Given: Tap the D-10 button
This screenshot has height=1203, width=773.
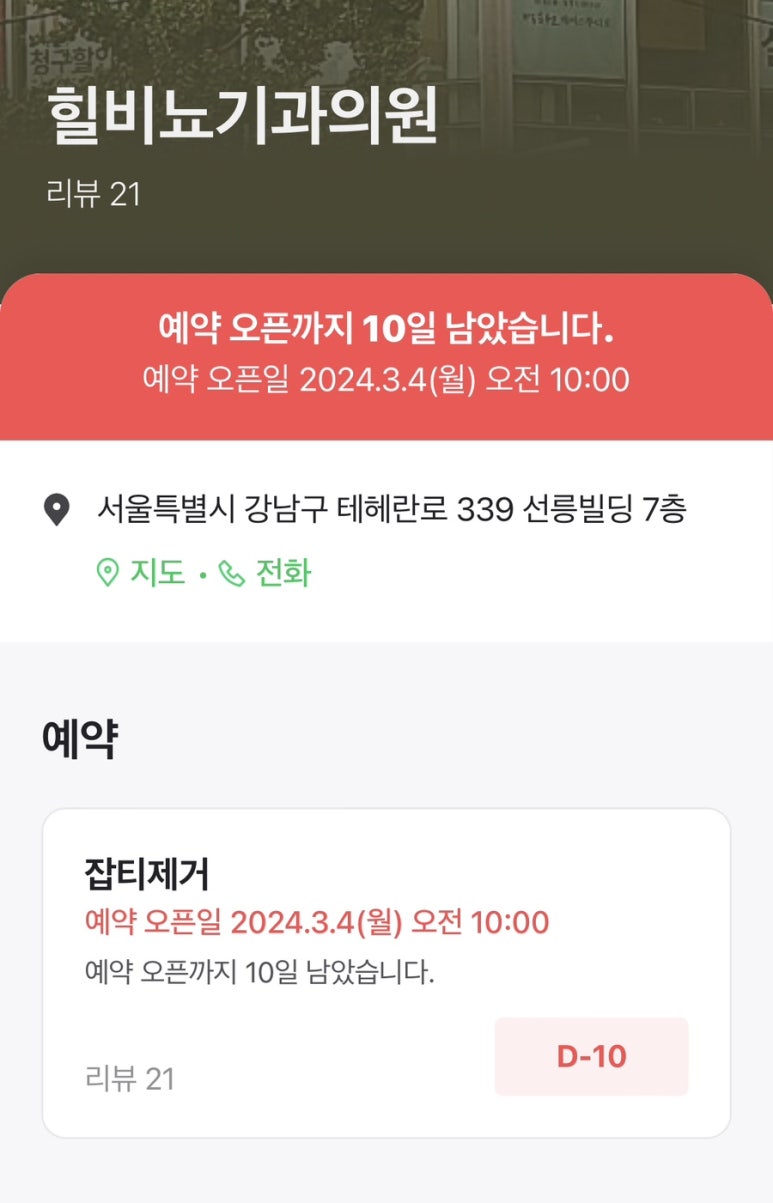Looking at the screenshot, I should pyautogui.click(x=591, y=1056).
